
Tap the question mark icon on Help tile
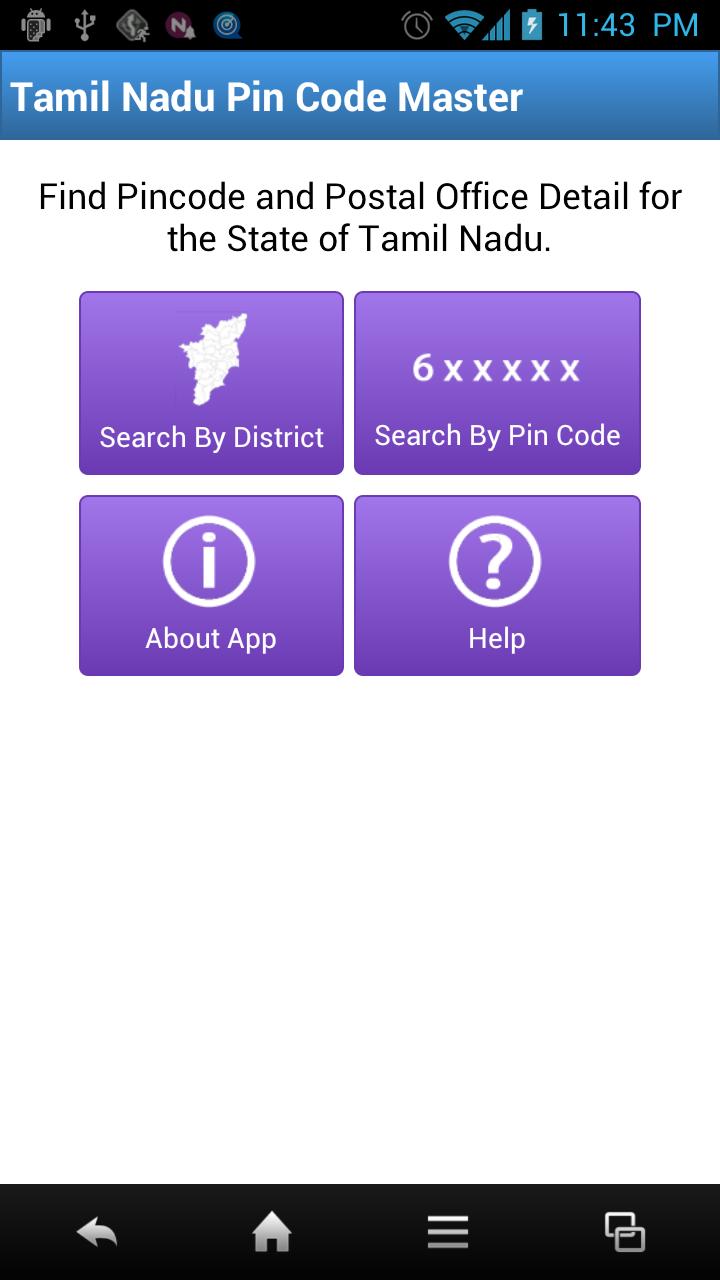(495, 560)
